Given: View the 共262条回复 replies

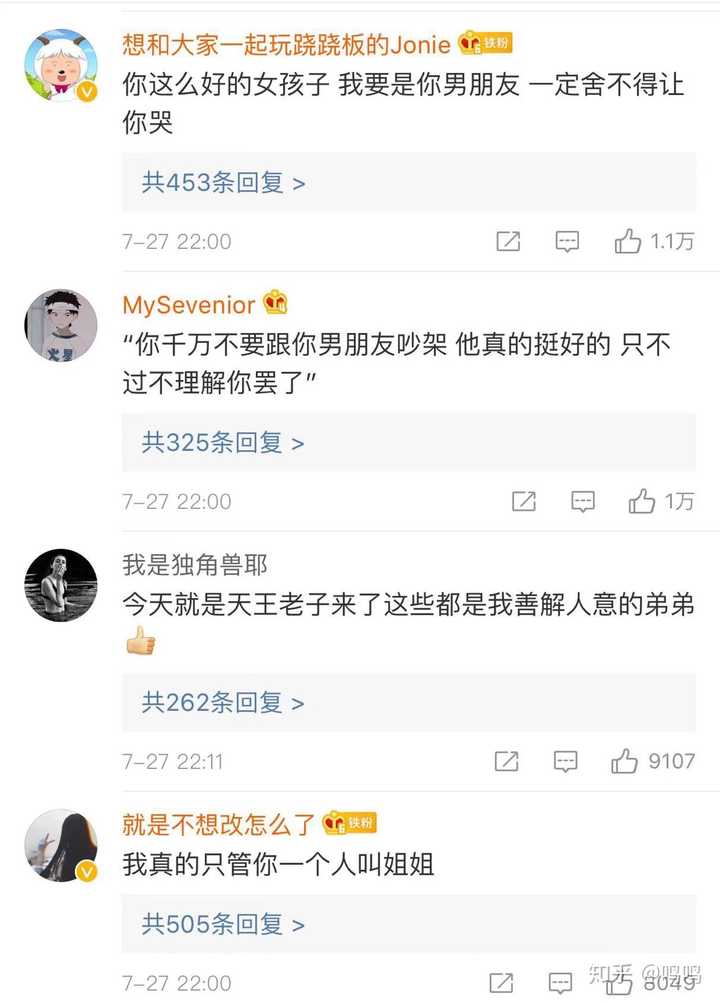Looking at the screenshot, I should pos(224,703).
